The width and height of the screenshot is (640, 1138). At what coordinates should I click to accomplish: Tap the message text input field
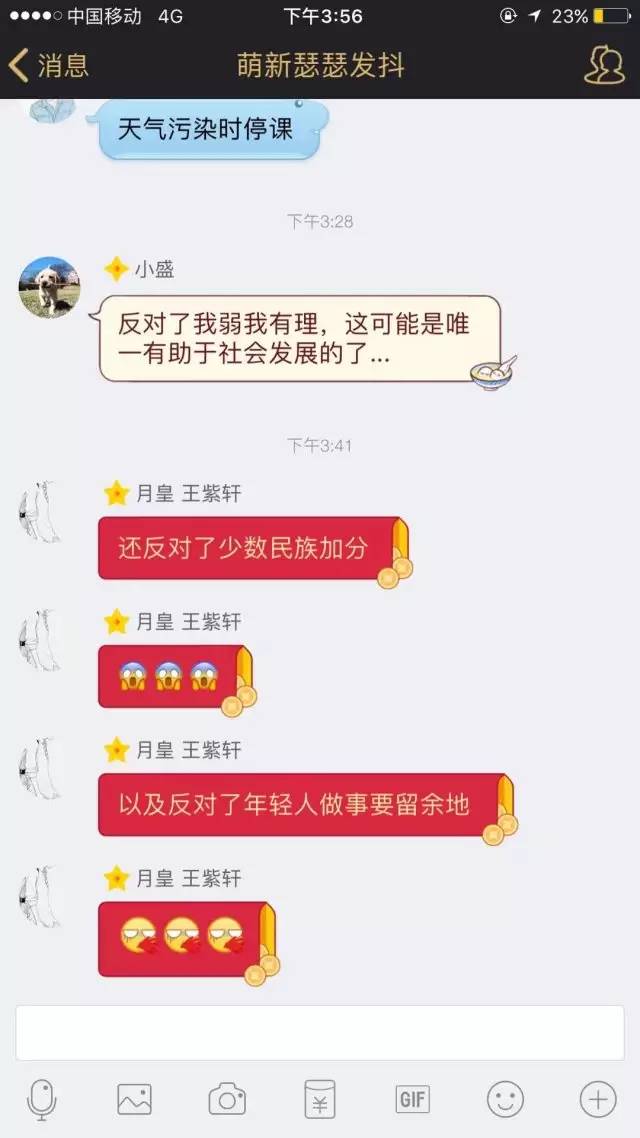click(x=320, y=1033)
